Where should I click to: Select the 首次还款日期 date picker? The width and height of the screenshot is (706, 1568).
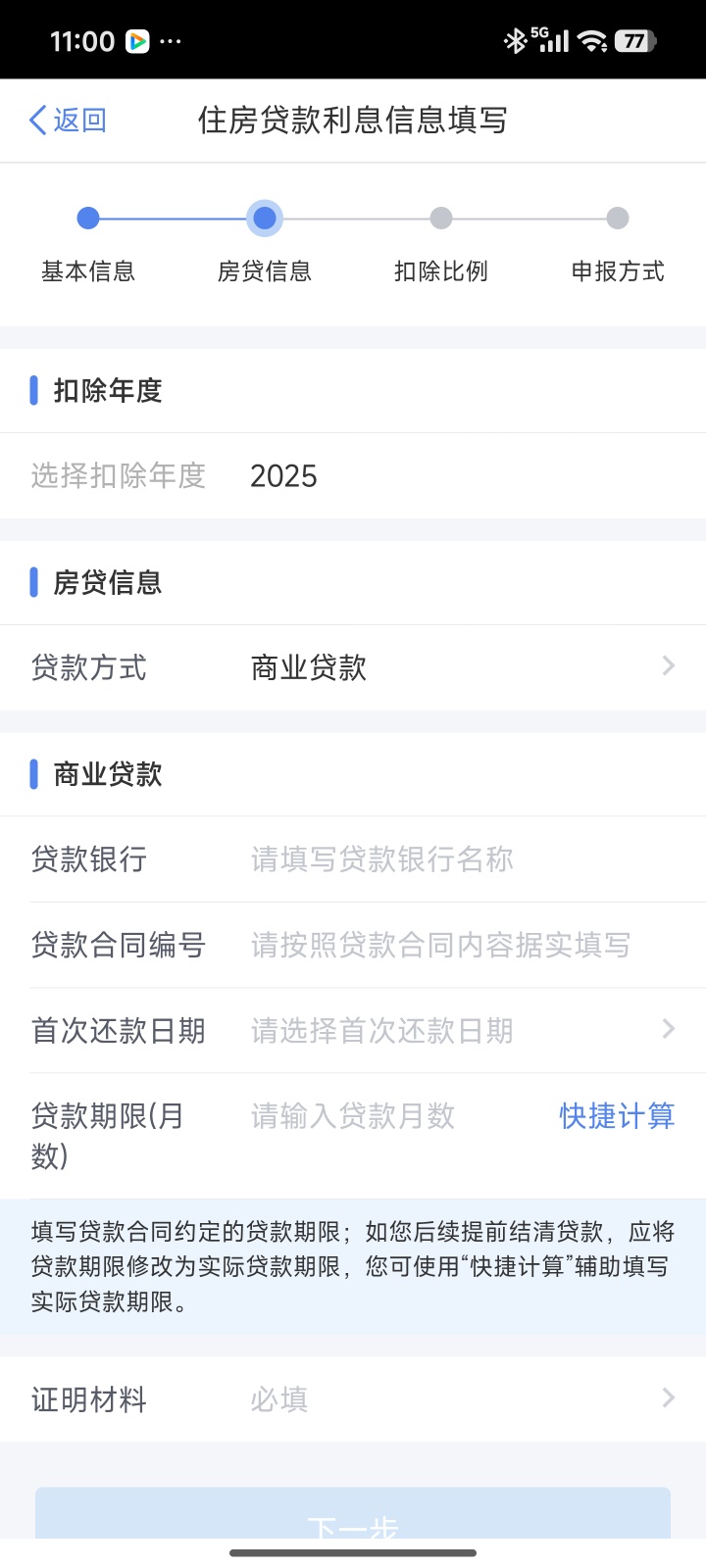461,1030
